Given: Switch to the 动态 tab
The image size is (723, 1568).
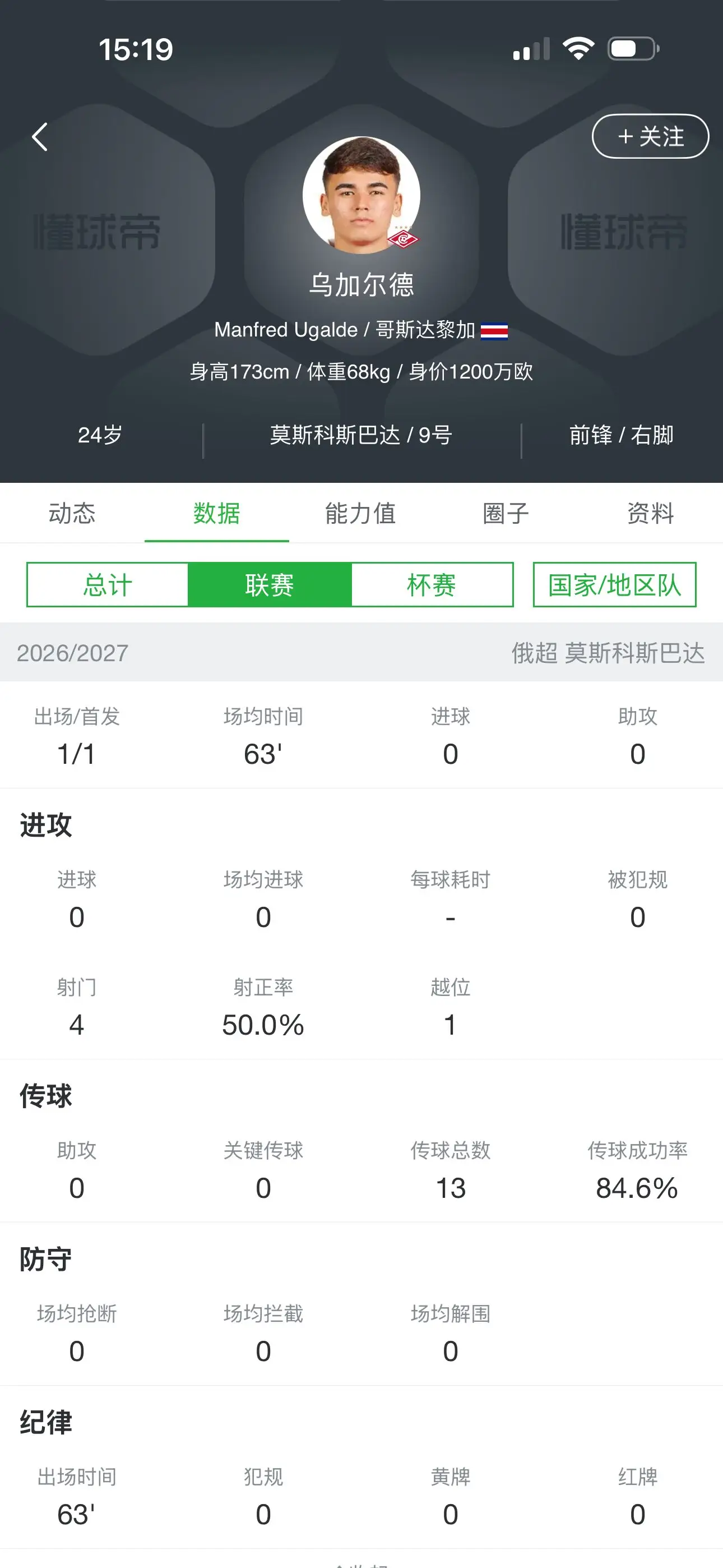Looking at the screenshot, I should pos(72,513).
